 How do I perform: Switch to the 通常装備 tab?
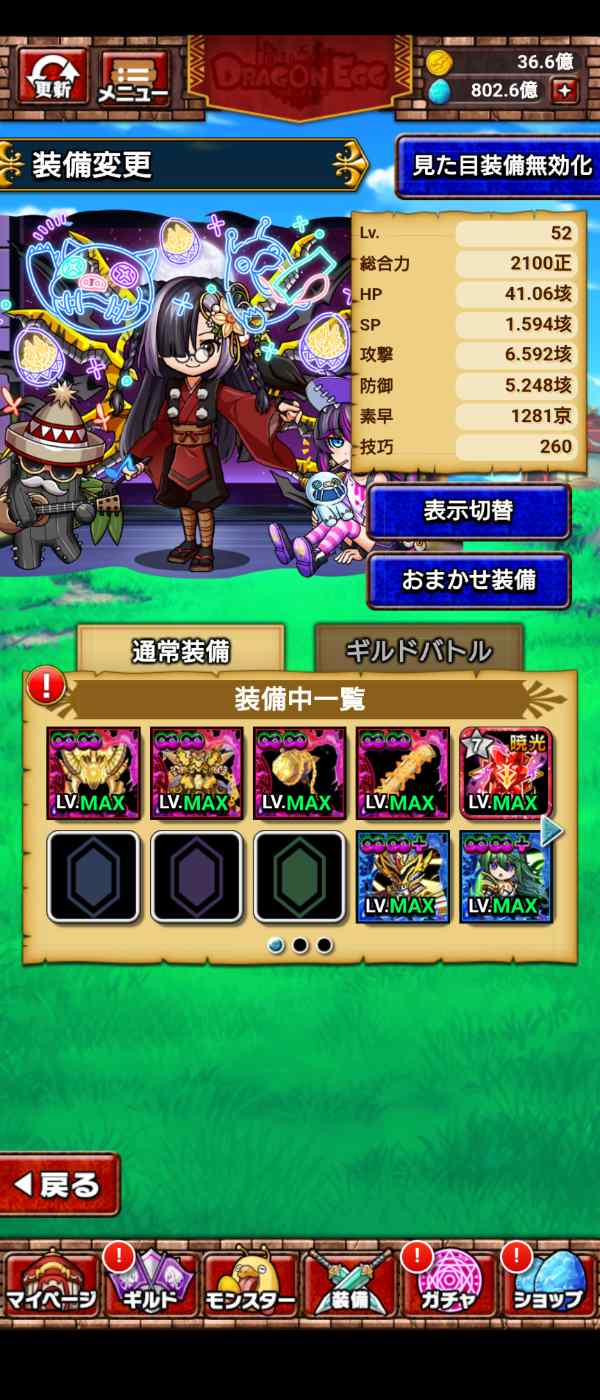(x=181, y=650)
